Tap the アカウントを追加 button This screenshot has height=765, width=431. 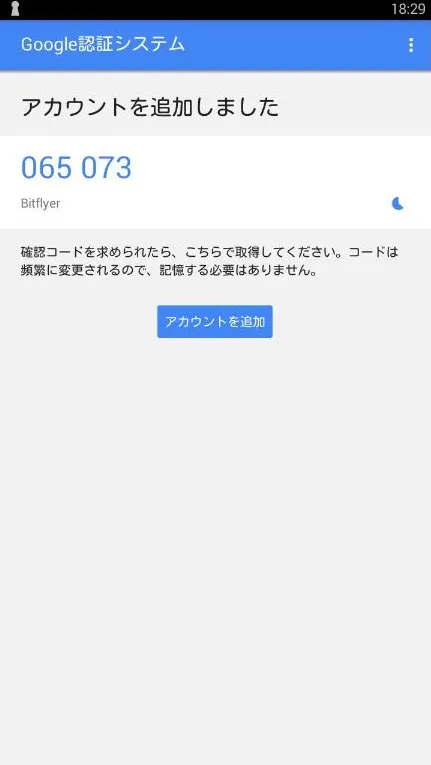(x=215, y=322)
